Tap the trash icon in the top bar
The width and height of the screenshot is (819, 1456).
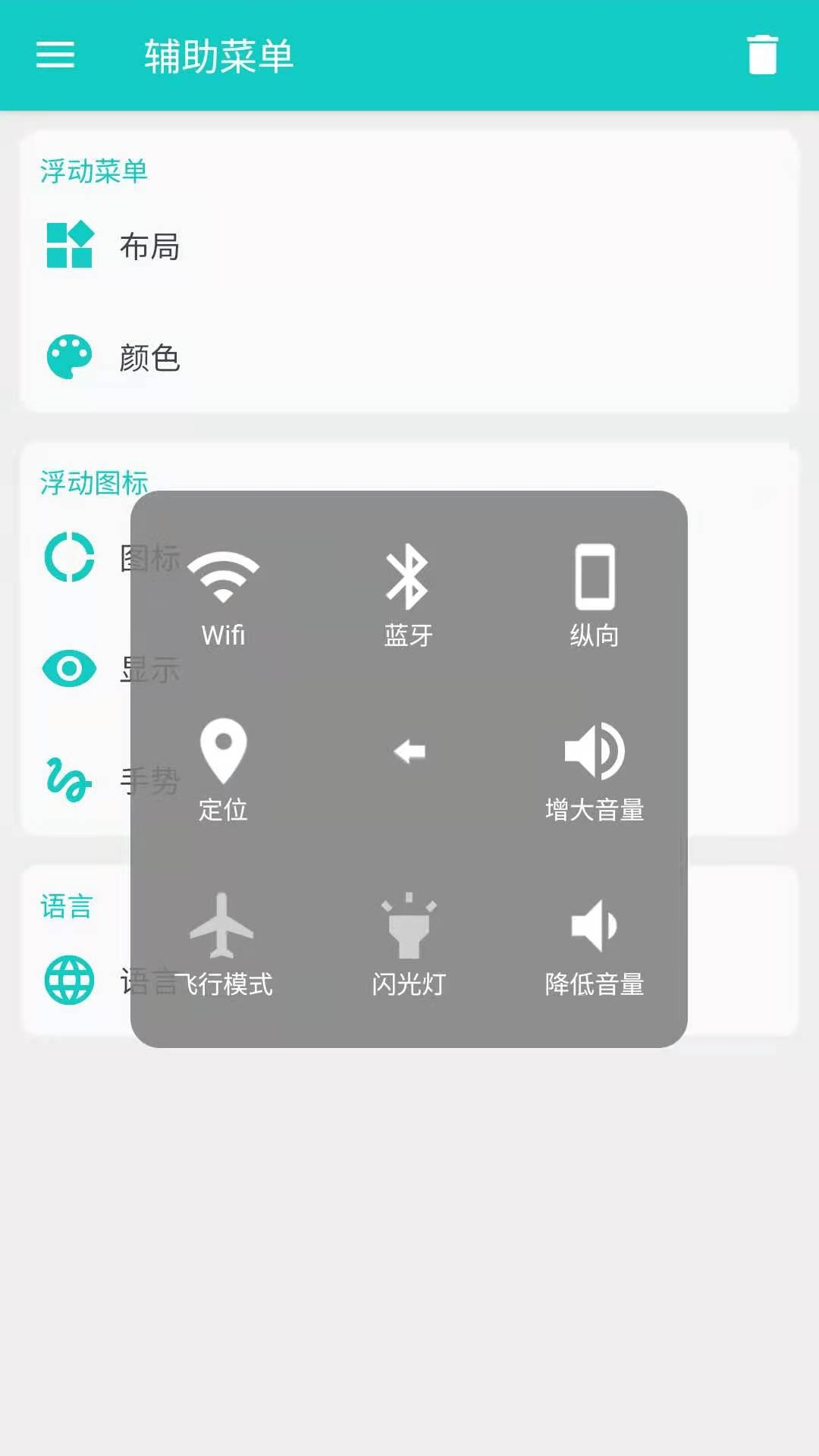[x=763, y=54]
